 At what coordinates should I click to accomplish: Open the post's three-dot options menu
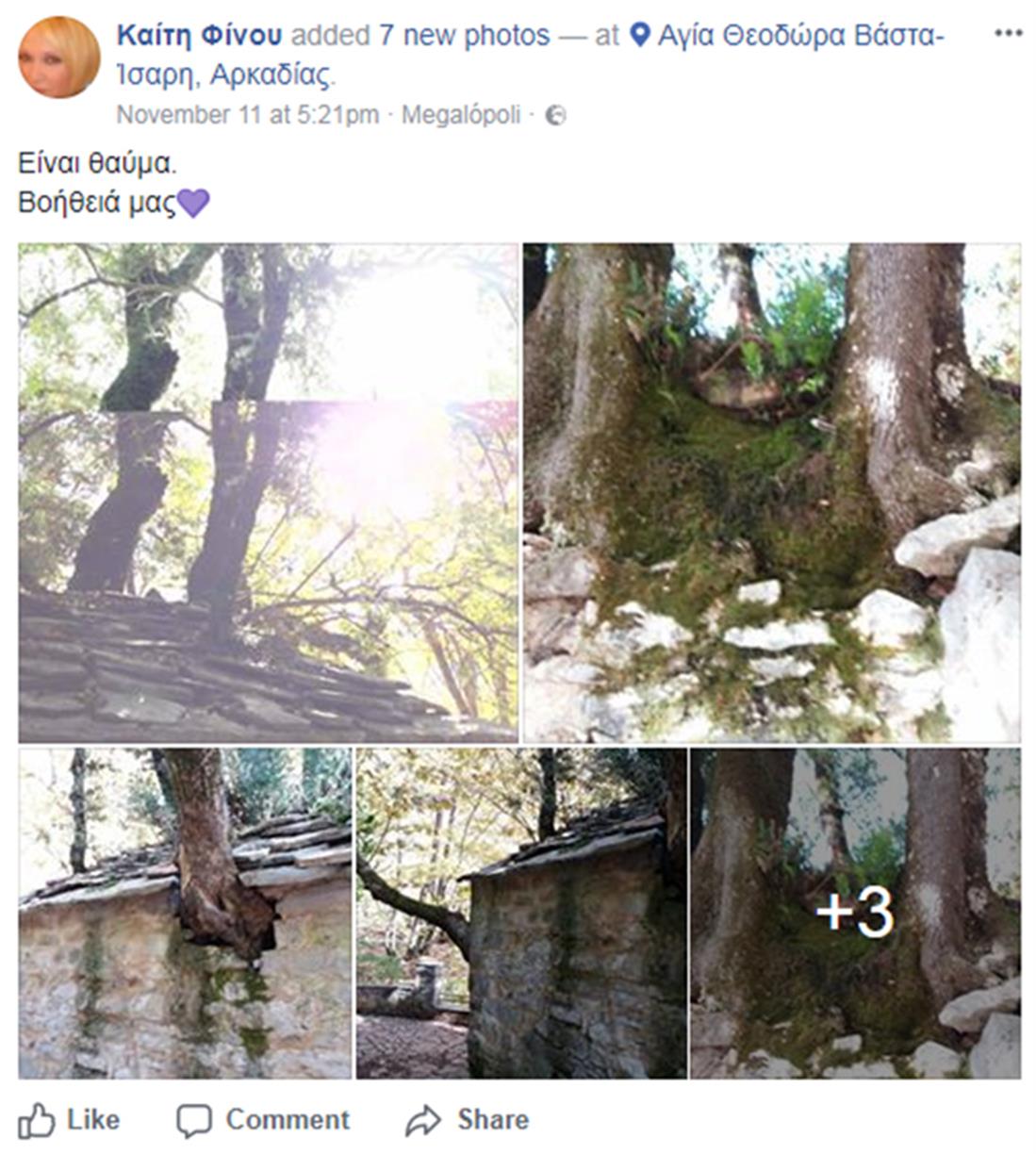click(1008, 34)
